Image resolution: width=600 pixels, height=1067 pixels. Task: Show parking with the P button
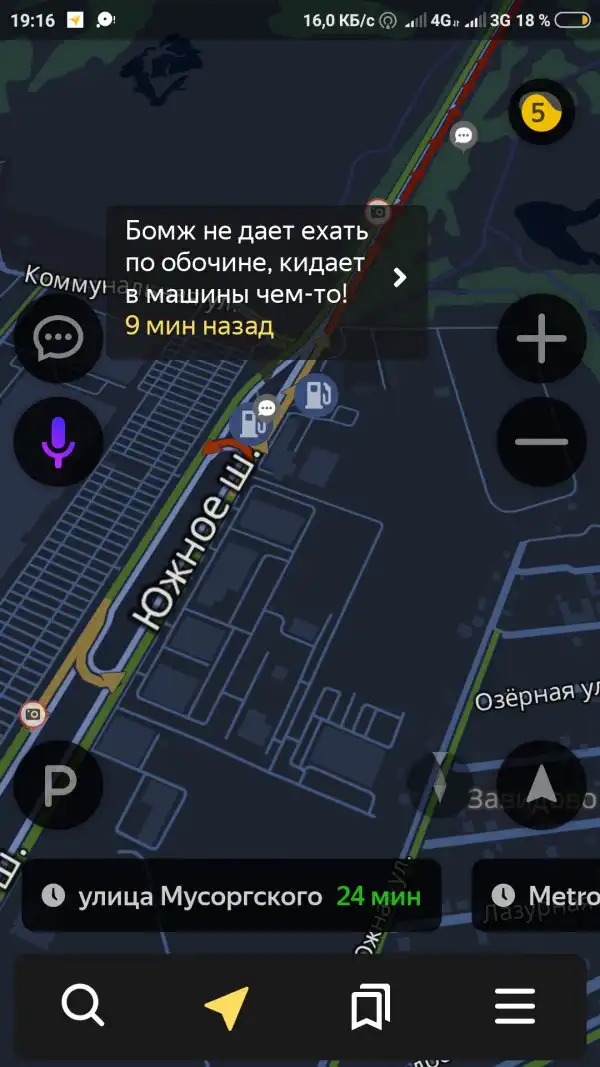[x=57, y=786]
